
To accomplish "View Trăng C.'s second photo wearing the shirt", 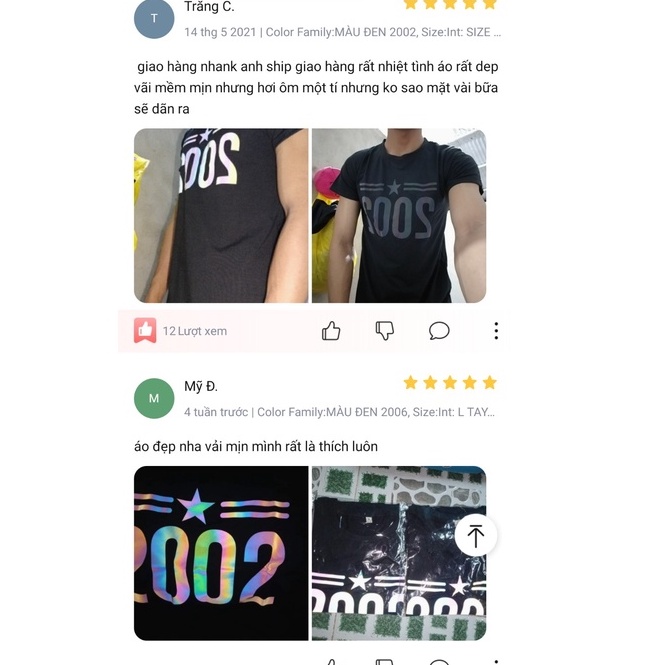I will (399, 216).
